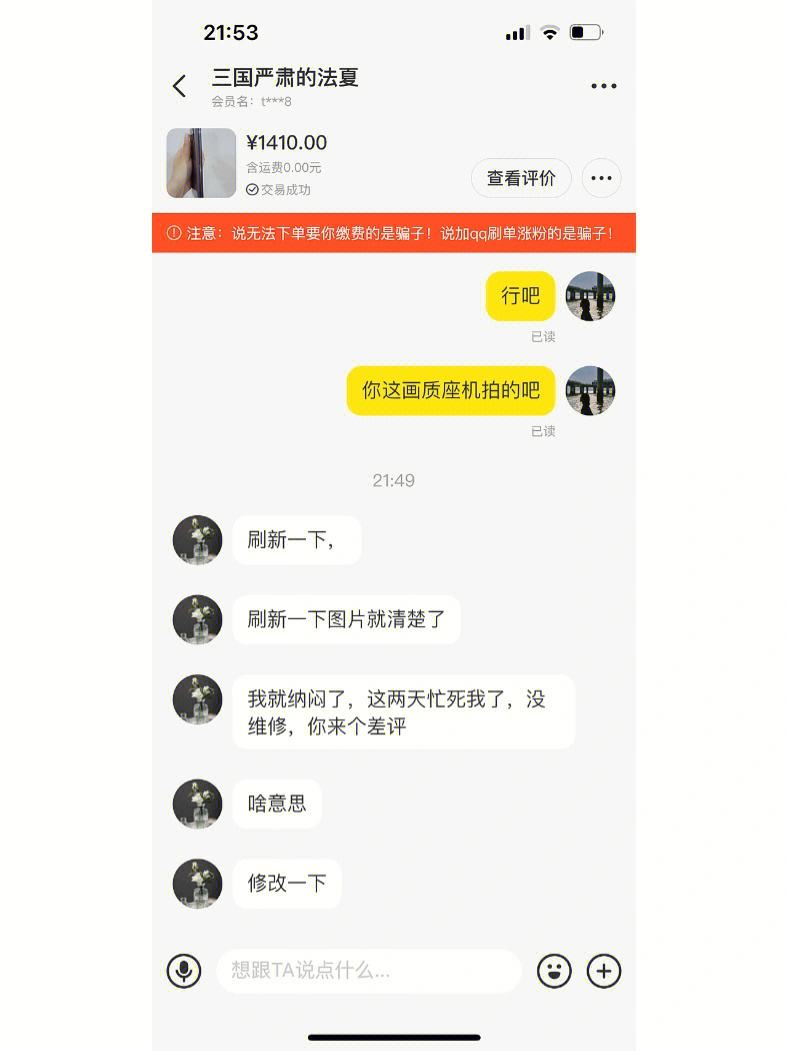This screenshot has height=1051, width=788.
Task: Open my avatar beside 行吧 message
Action: point(590,296)
